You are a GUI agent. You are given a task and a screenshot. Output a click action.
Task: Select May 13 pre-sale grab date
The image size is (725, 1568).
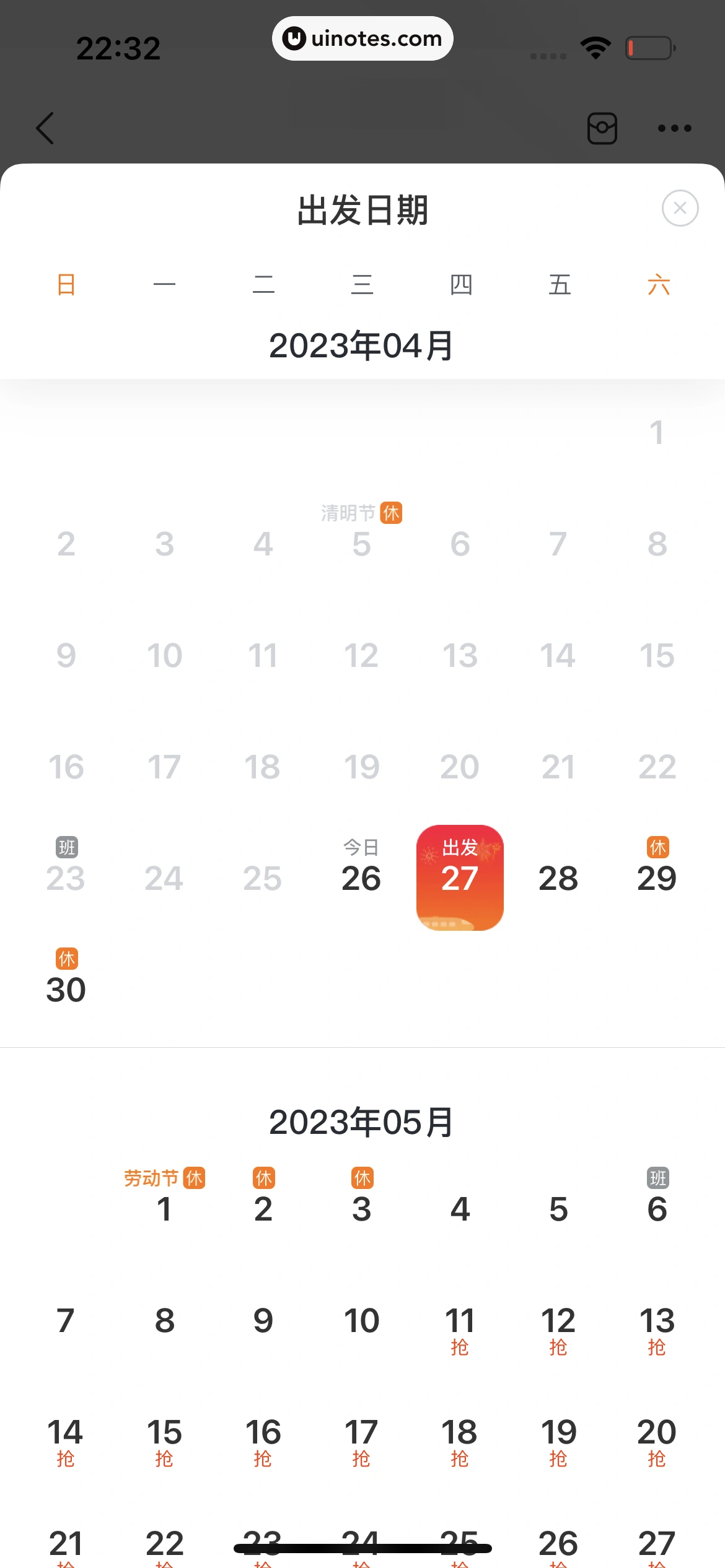click(x=657, y=1329)
